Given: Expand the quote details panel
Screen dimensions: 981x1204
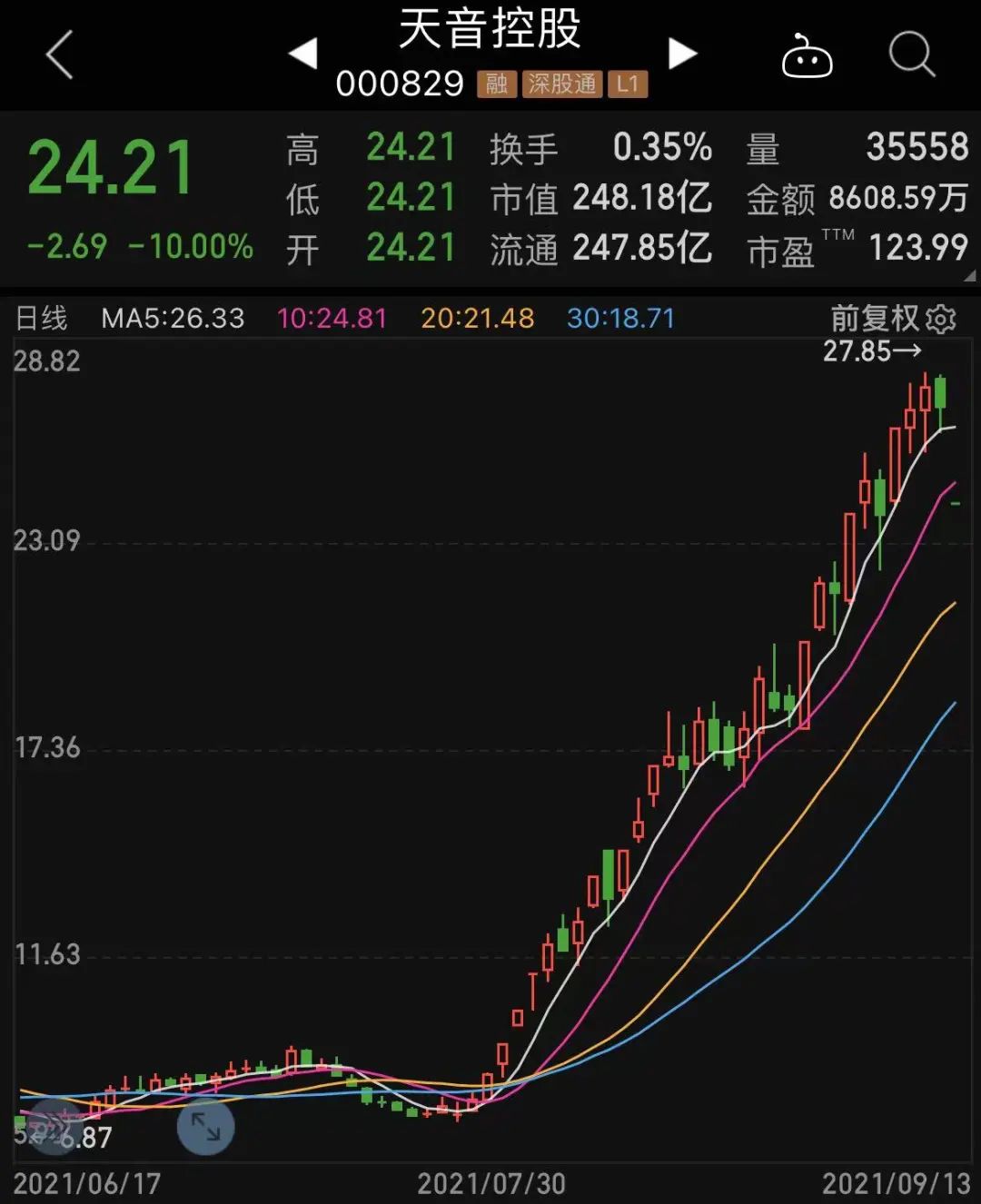Looking at the screenshot, I should pyautogui.click(x=969, y=276).
